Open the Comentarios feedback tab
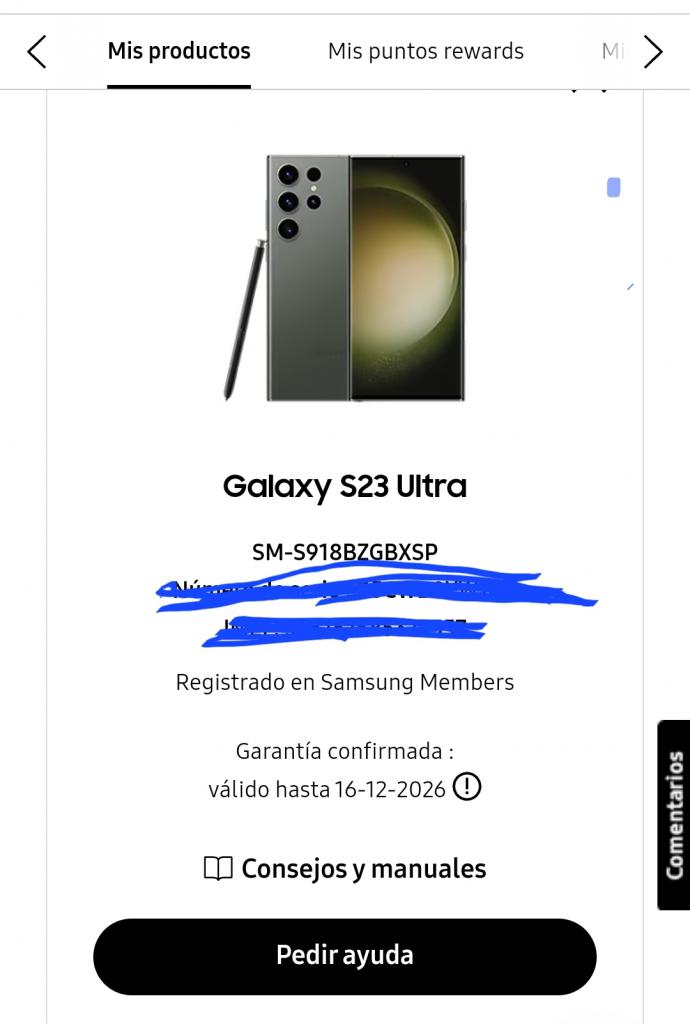Viewport: 690px width, 1024px height. point(674,815)
